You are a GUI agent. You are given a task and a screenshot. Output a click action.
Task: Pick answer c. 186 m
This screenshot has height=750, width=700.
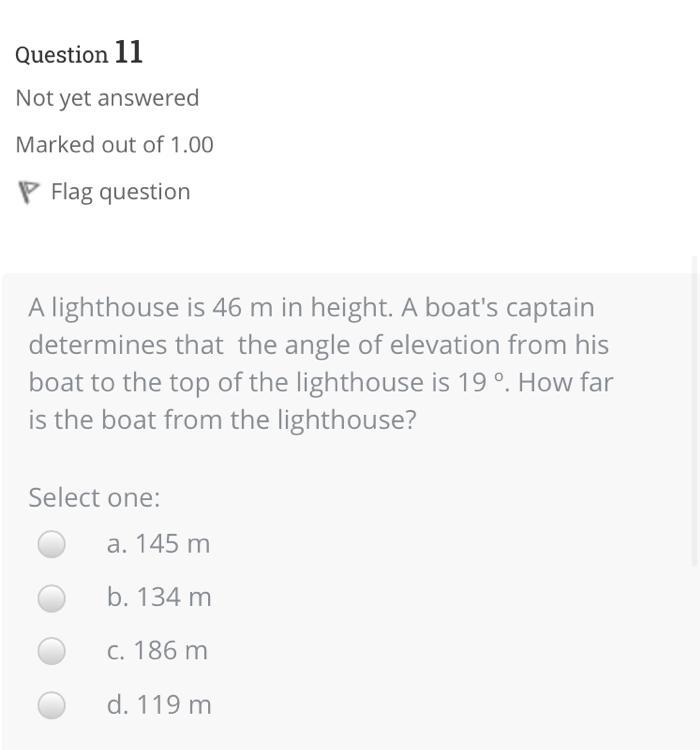(x=52, y=651)
